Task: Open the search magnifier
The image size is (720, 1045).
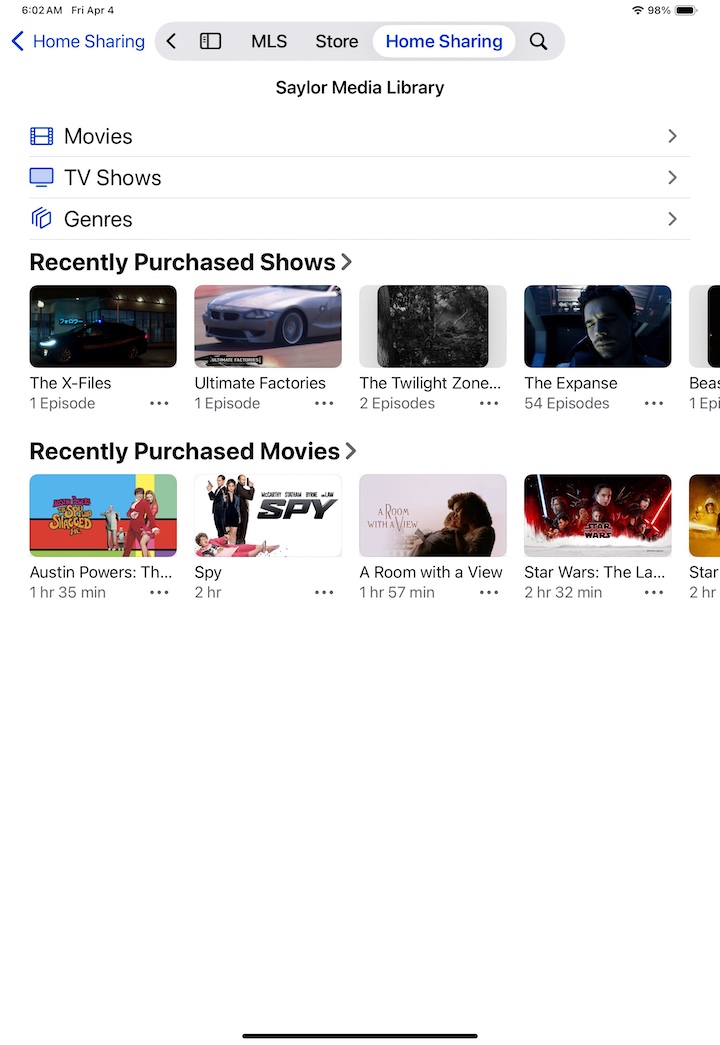Action: click(x=538, y=41)
